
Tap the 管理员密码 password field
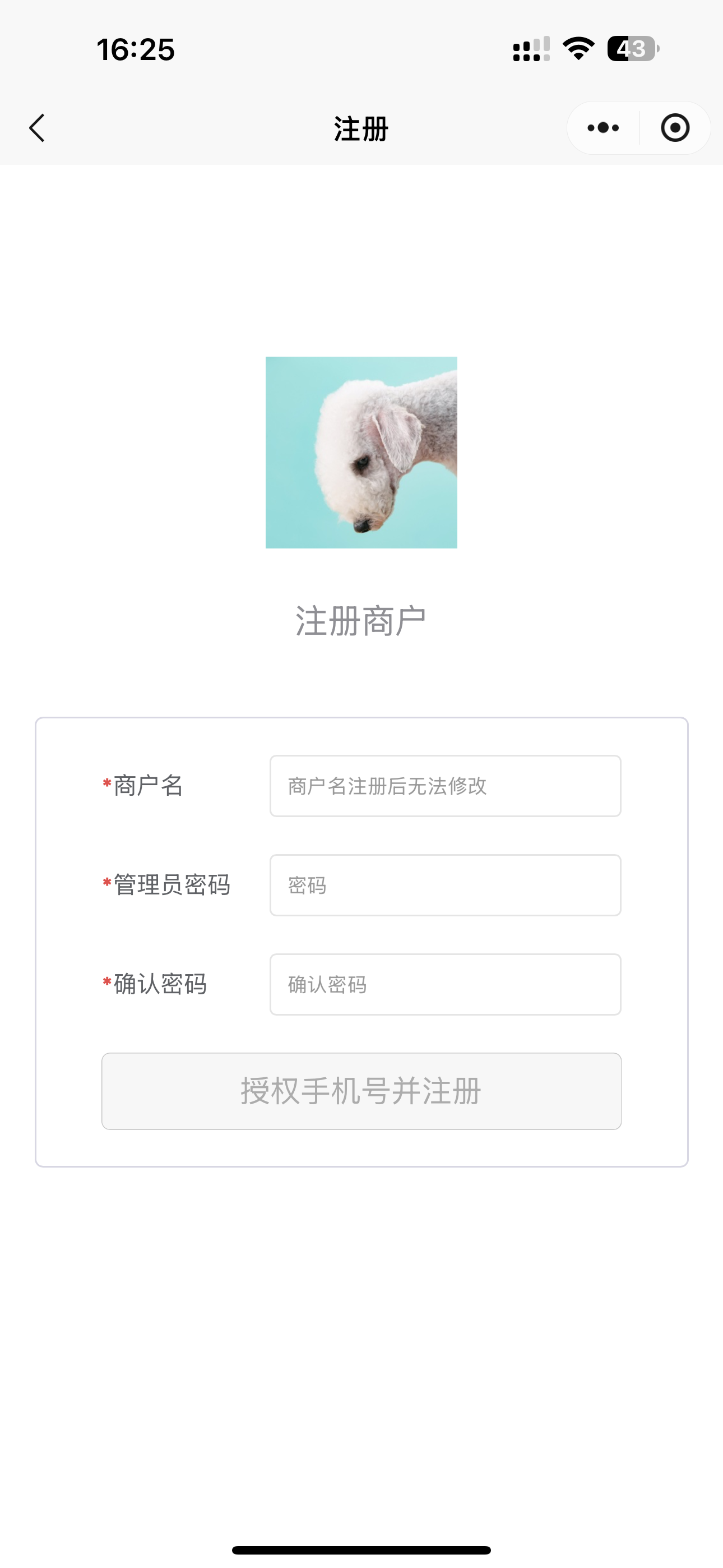pyautogui.click(x=445, y=885)
